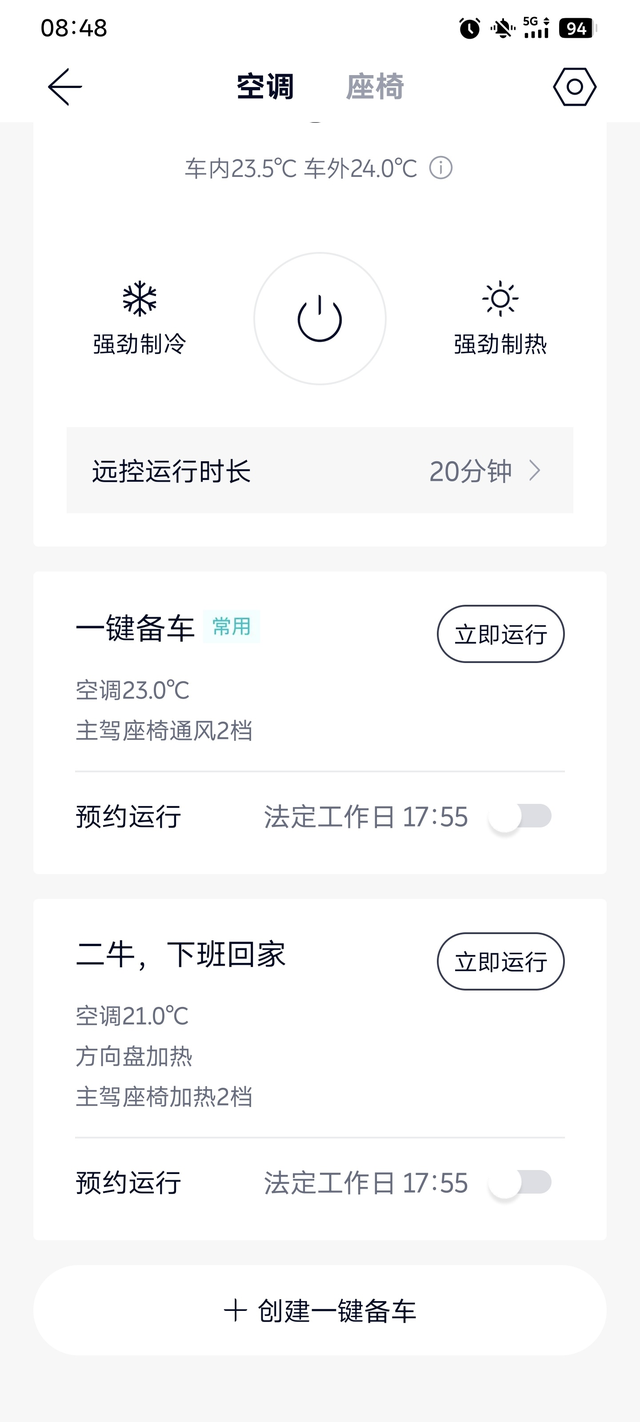Toggle 预约运行 for 二牛，下班回家

pyautogui.click(x=520, y=1183)
